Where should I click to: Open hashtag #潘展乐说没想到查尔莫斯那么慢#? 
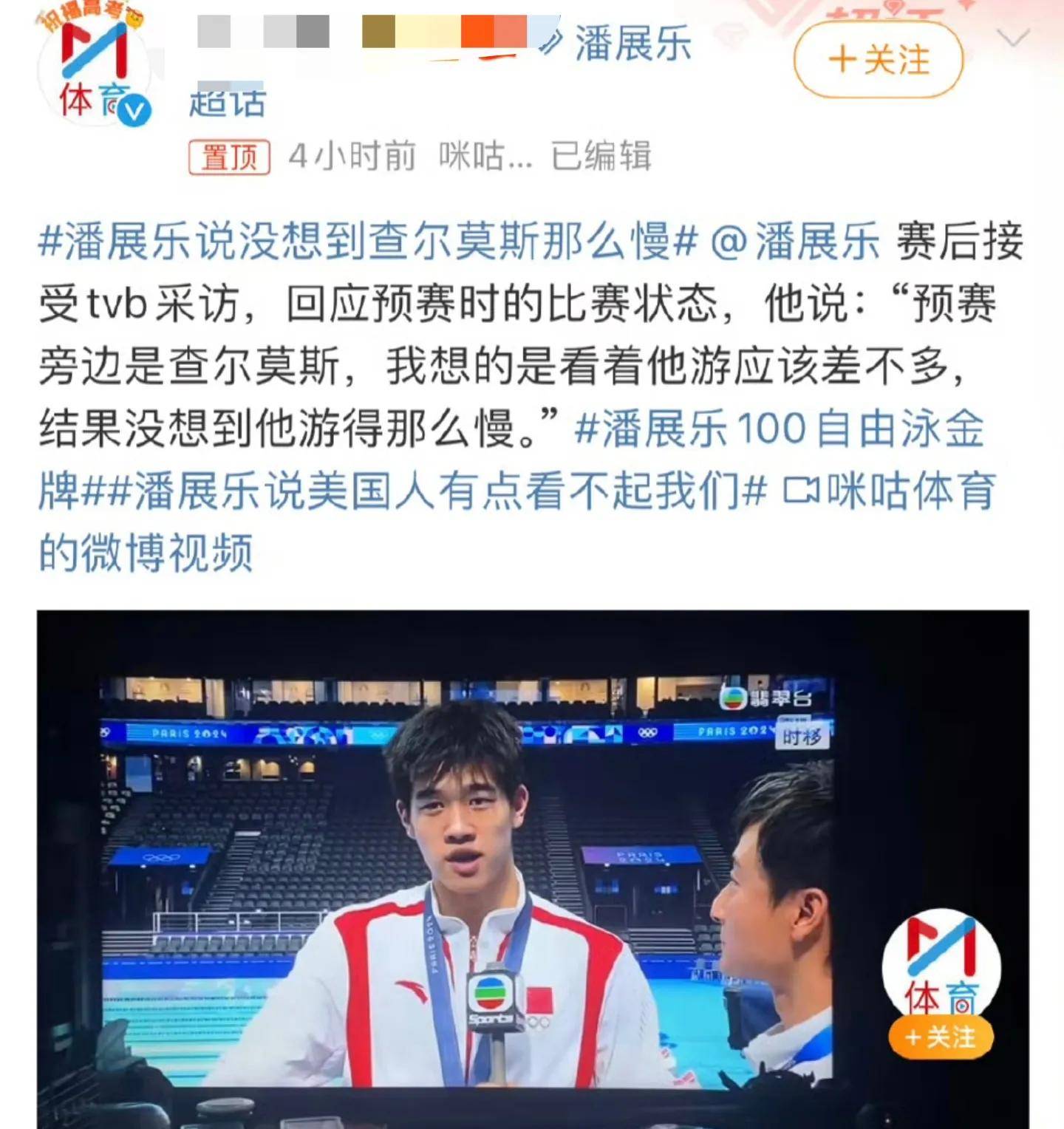tap(367, 241)
